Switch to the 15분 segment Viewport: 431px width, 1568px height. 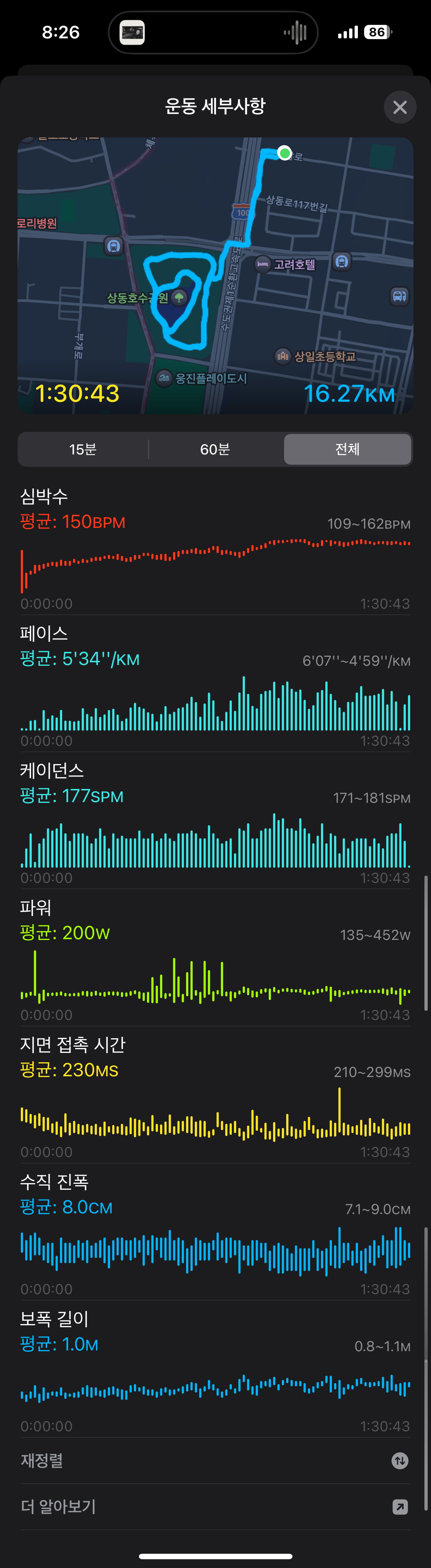83,449
